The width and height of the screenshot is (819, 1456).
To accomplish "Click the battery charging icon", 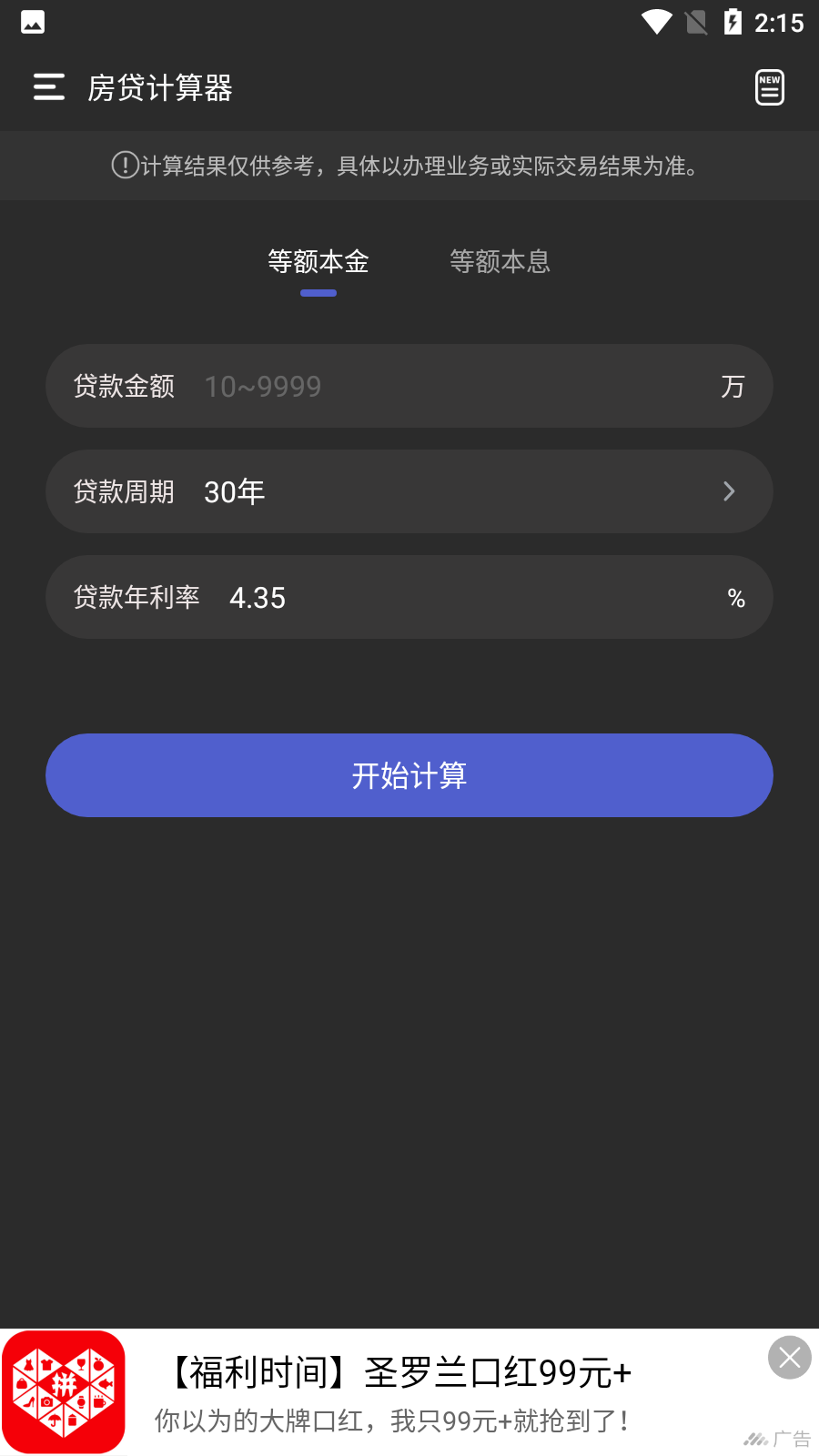I will tap(733, 22).
